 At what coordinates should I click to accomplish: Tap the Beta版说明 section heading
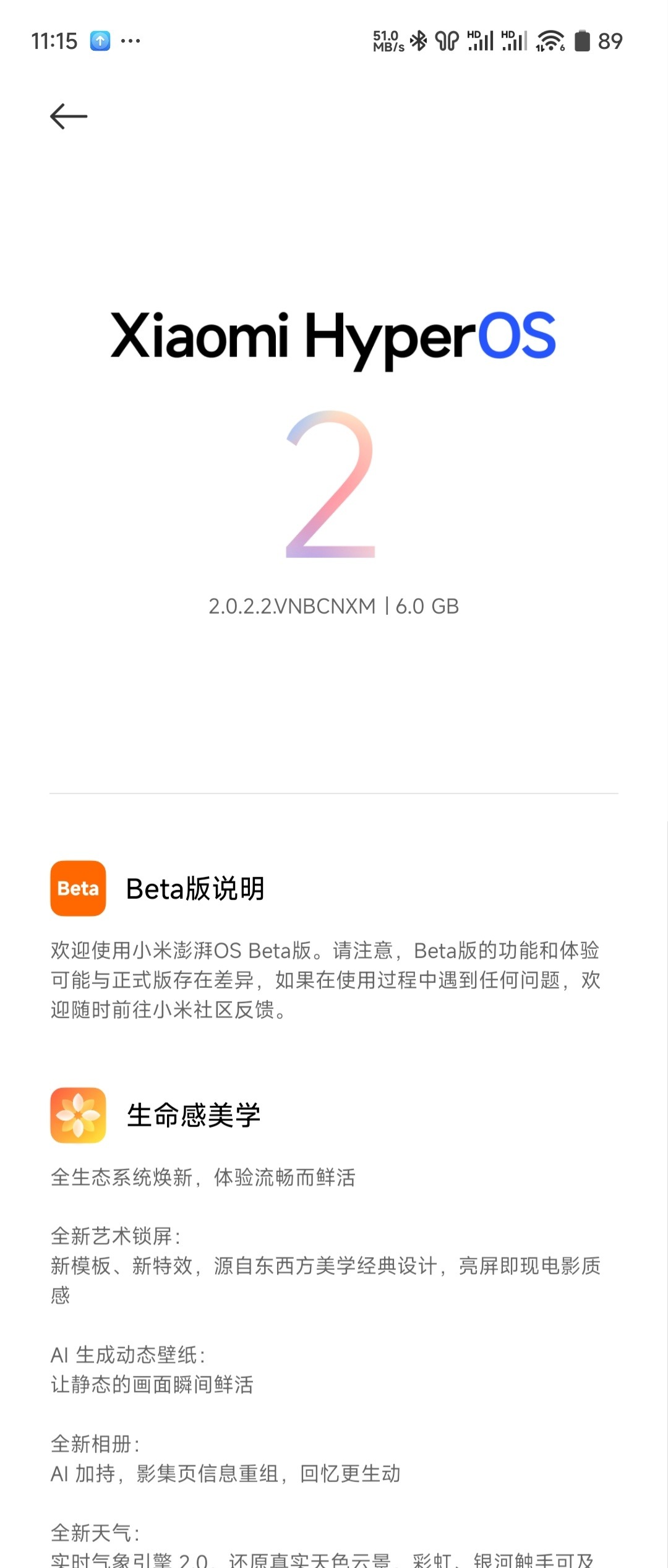click(x=197, y=888)
